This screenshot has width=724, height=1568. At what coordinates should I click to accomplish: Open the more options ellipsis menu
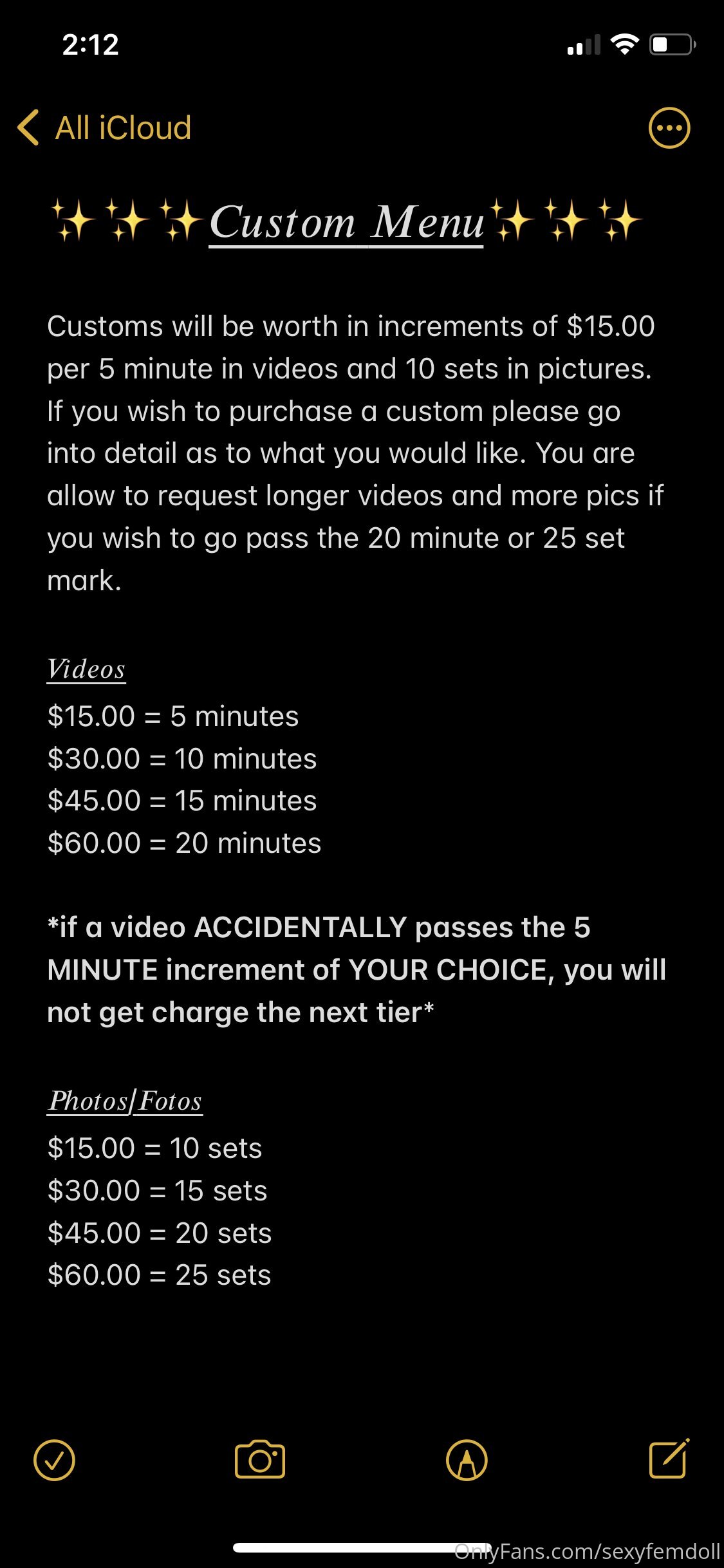669,127
